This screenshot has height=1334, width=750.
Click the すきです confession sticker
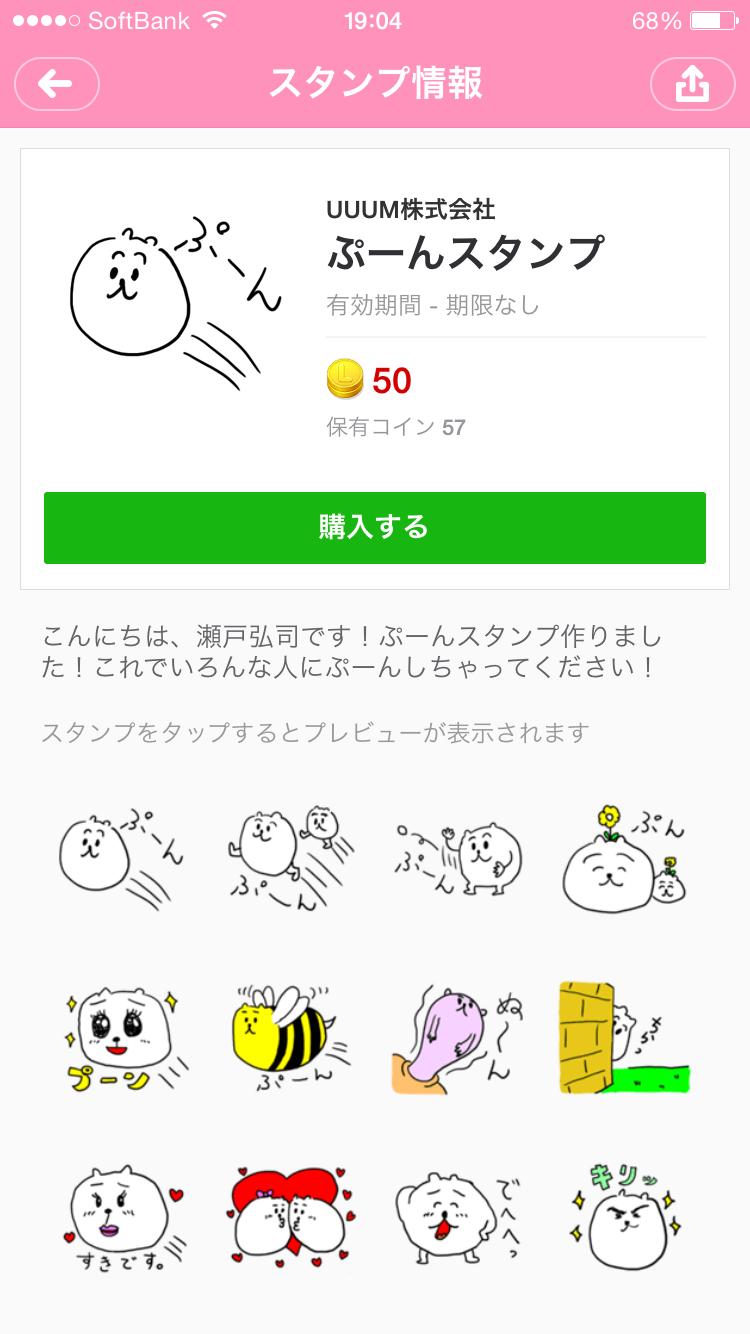[122, 1213]
